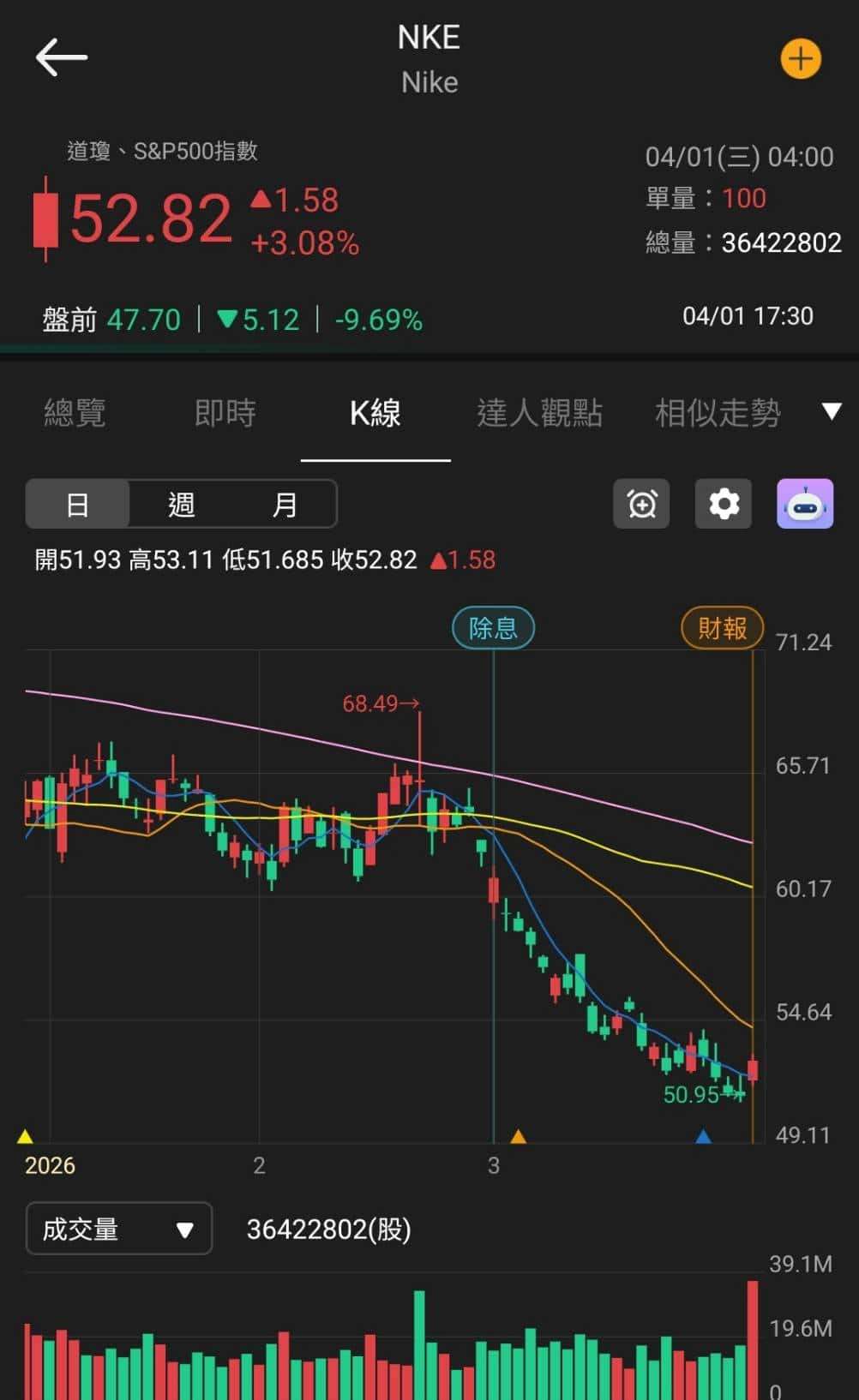The image size is (859, 1400).
Task: Go back using the arrow icon
Action: (x=61, y=57)
